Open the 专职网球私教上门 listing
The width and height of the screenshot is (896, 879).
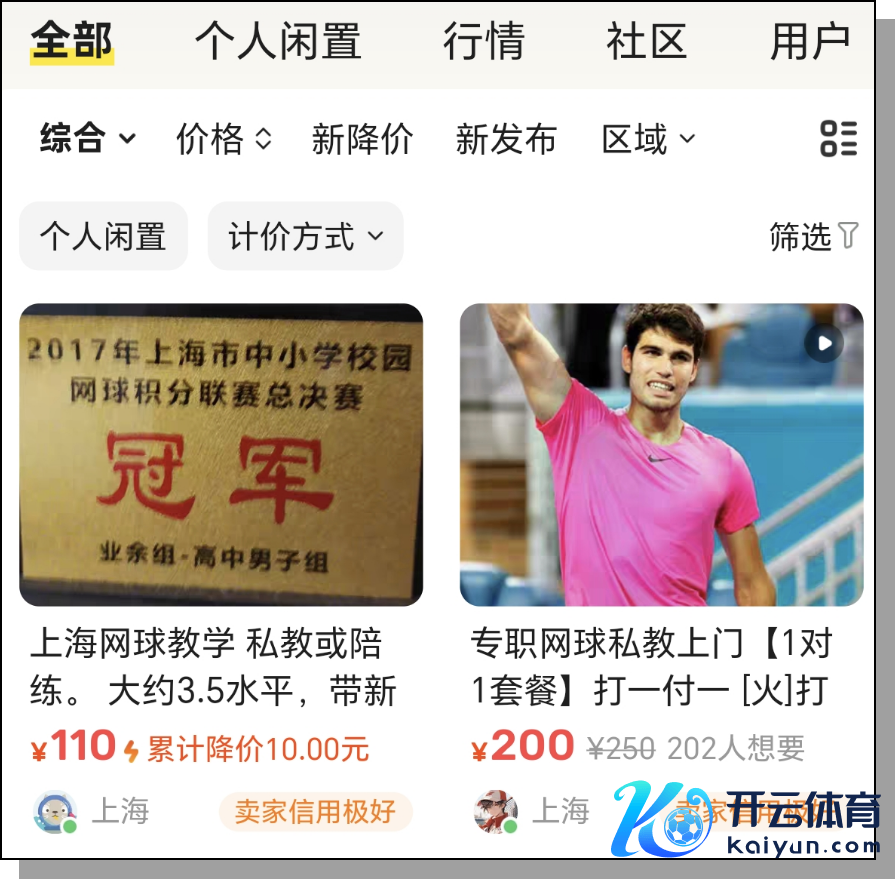661,455
